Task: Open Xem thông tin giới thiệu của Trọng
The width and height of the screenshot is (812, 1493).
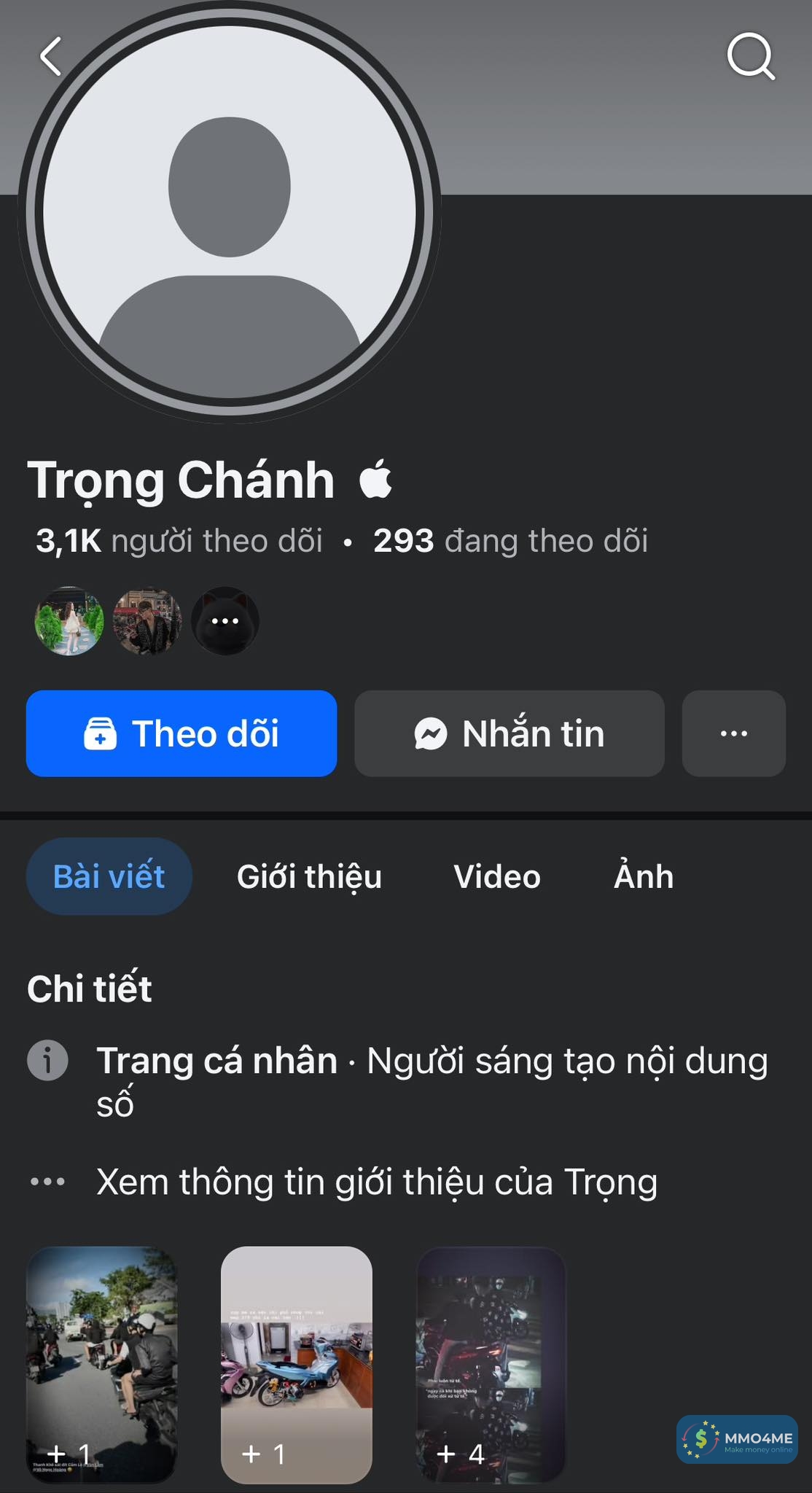Action: point(377,1182)
